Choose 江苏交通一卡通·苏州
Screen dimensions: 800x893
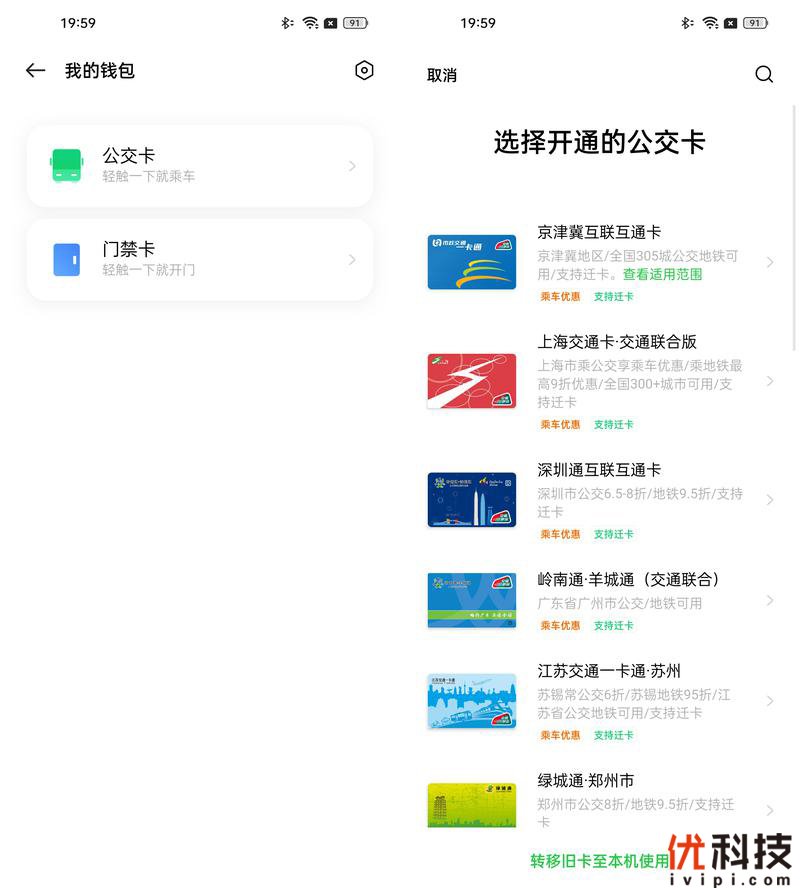pos(600,701)
